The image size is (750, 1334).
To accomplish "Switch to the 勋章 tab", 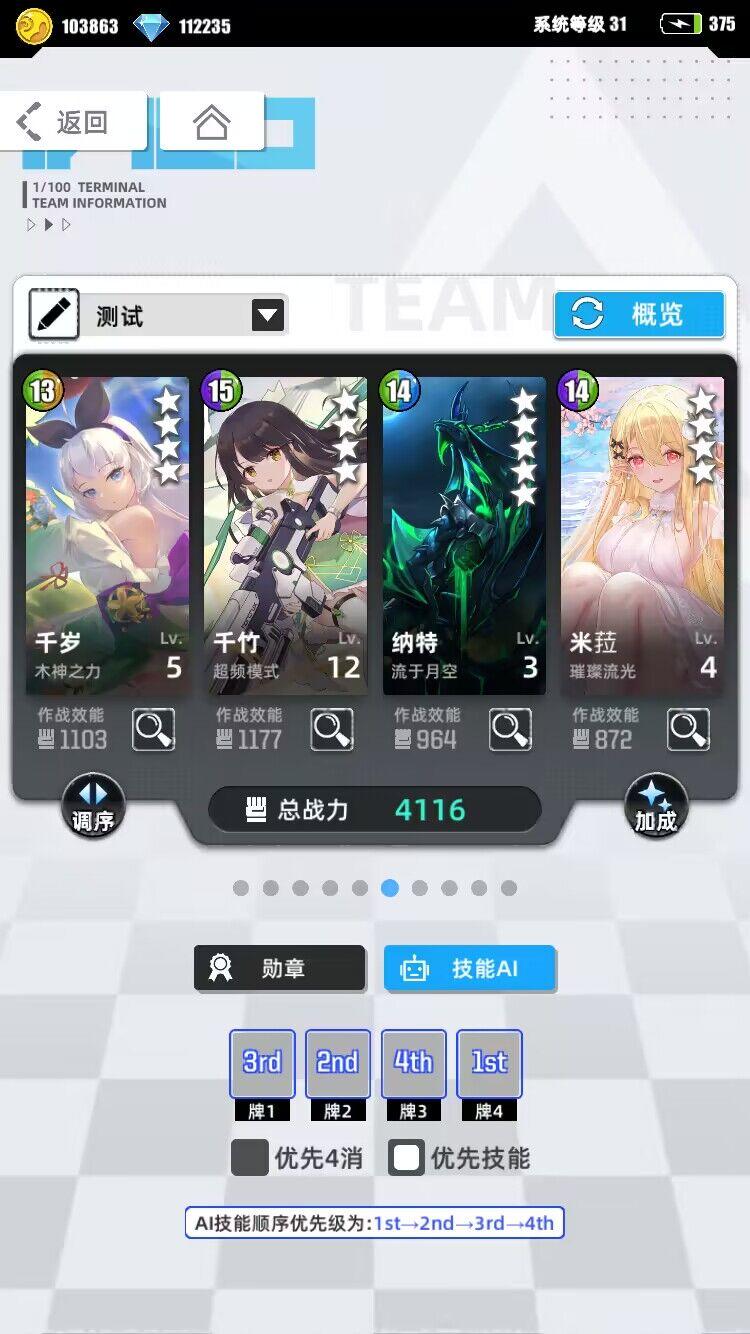I will [x=279, y=968].
